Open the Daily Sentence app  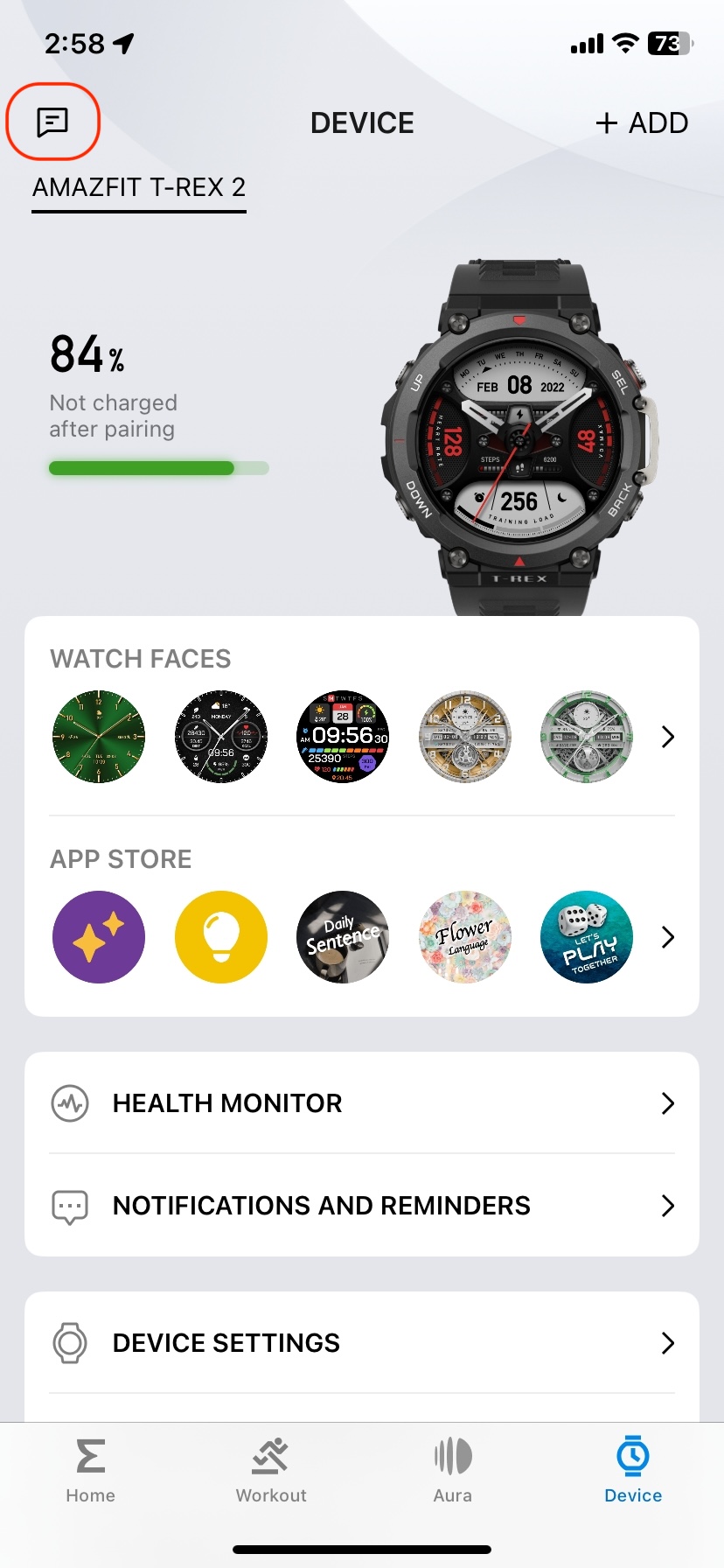point(343,937)
